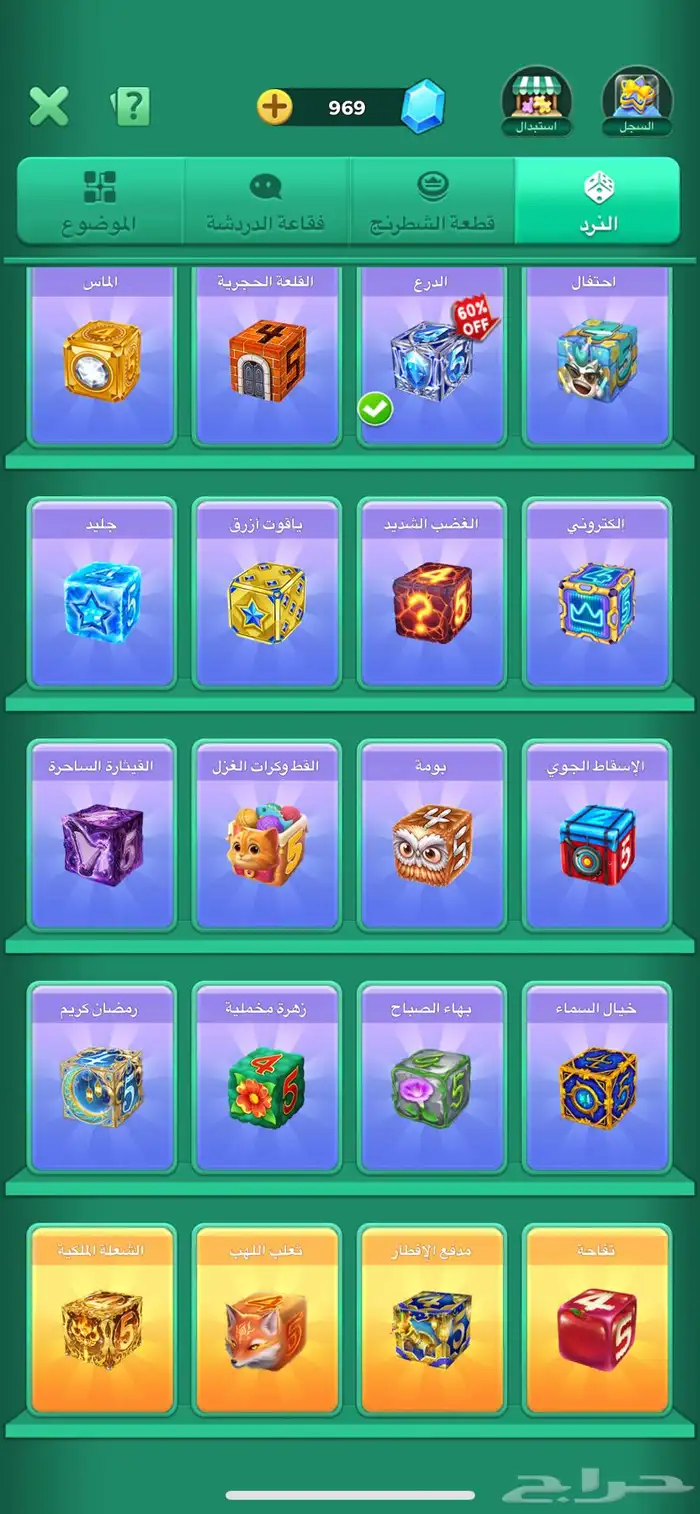Image resolution: width=700 pixels, height=1514 pixels.
Task: Switch to the فقاعة الدردشة tab
Action: click(266, 201)
